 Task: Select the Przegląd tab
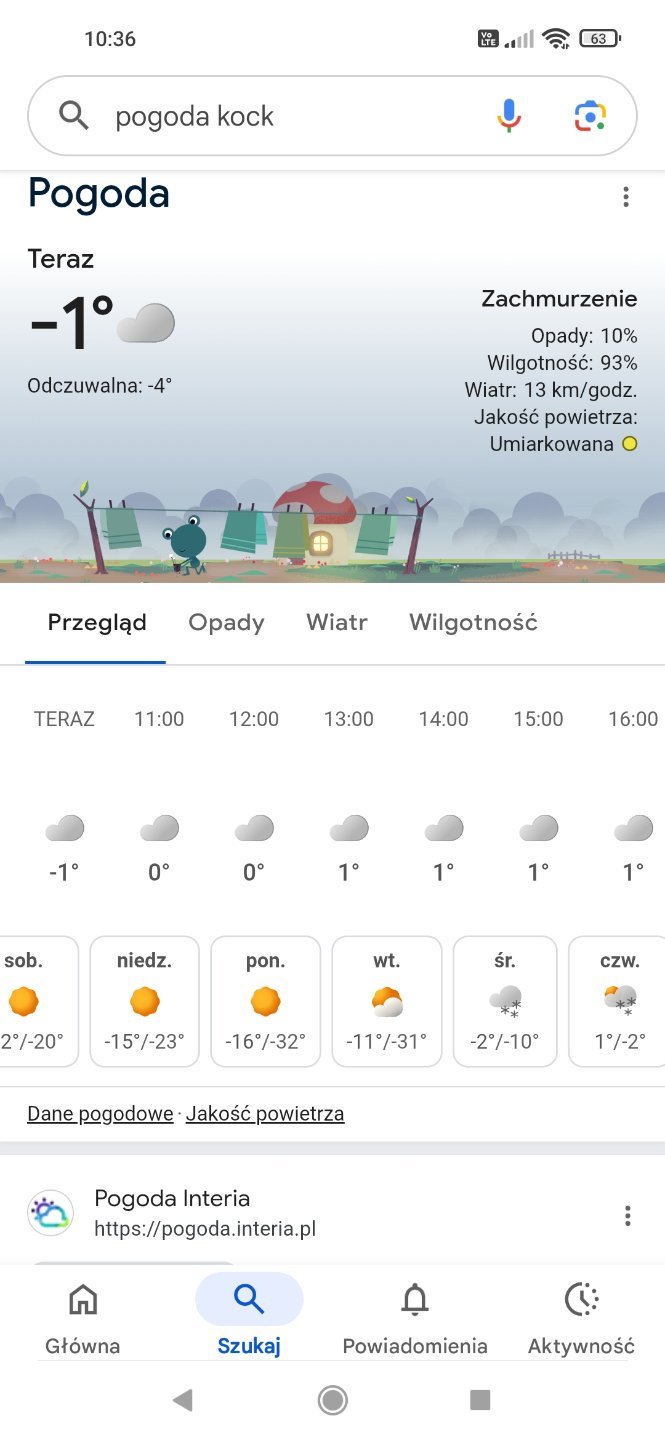tap(97, 622)
